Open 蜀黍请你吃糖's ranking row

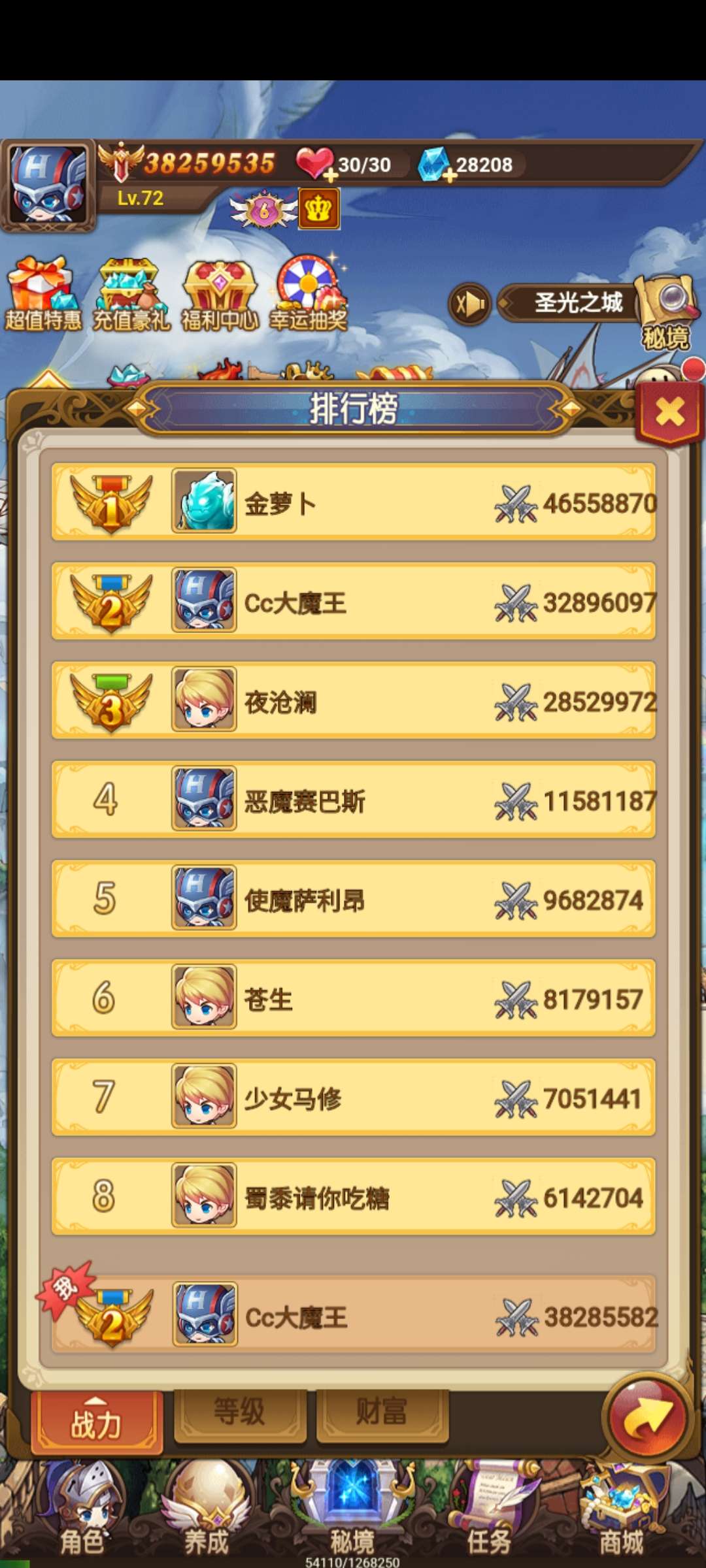point(353,1198)
